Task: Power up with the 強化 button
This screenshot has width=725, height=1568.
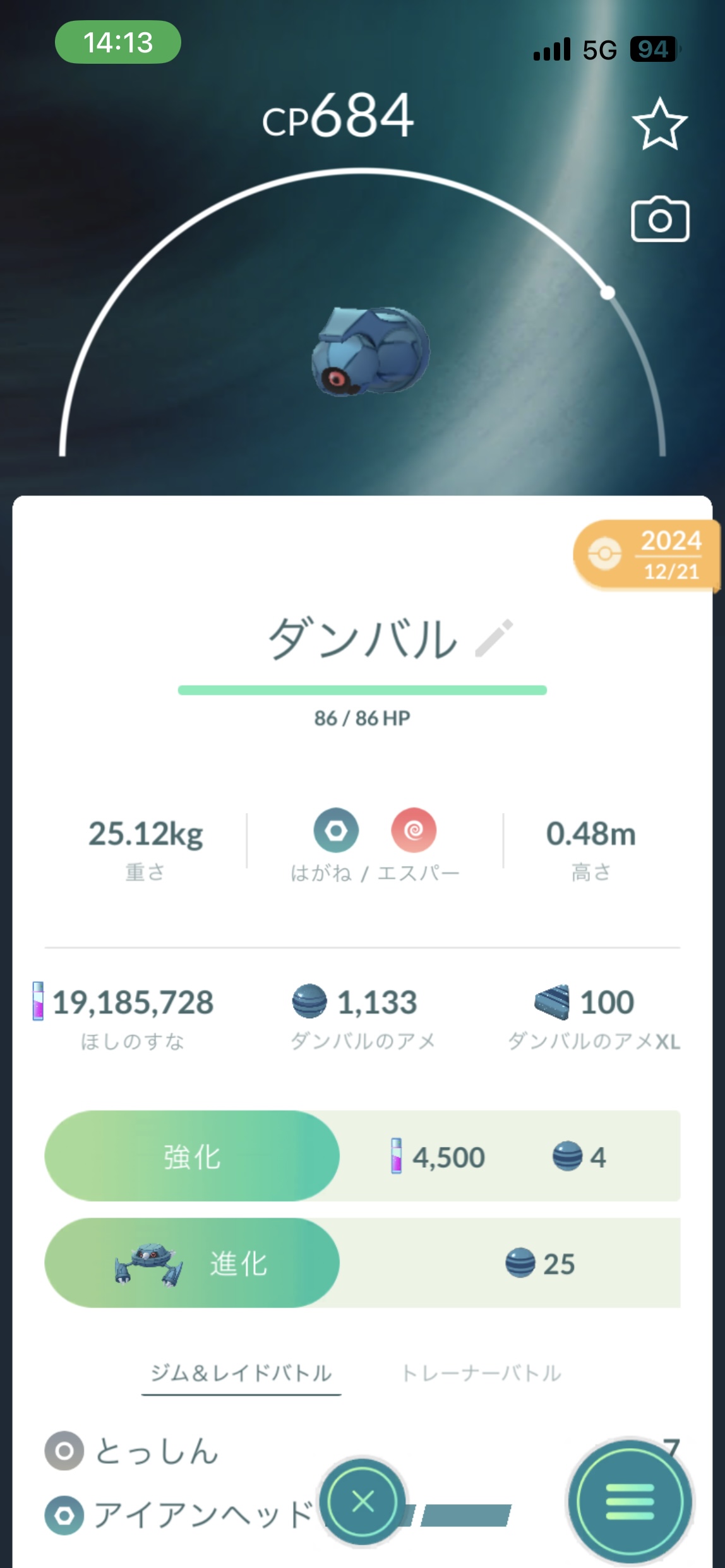Action: coord(192,1156)
